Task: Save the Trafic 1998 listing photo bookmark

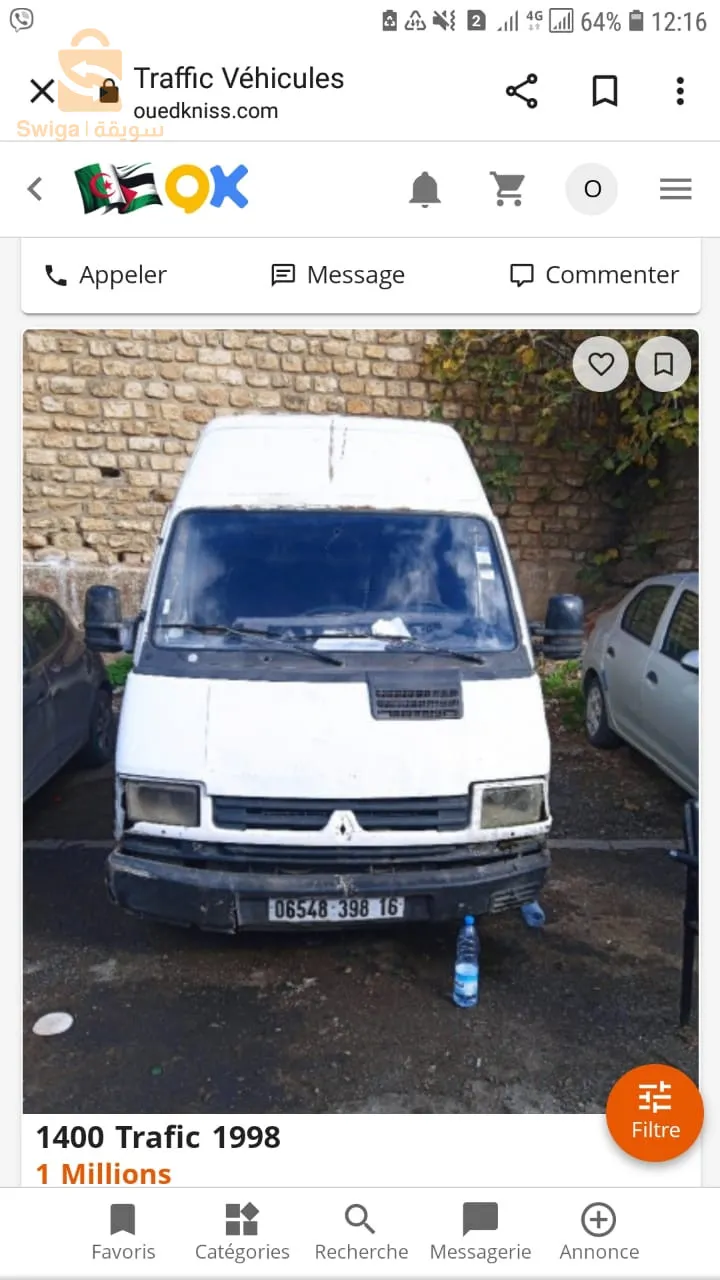Action: tap(663, 365)
